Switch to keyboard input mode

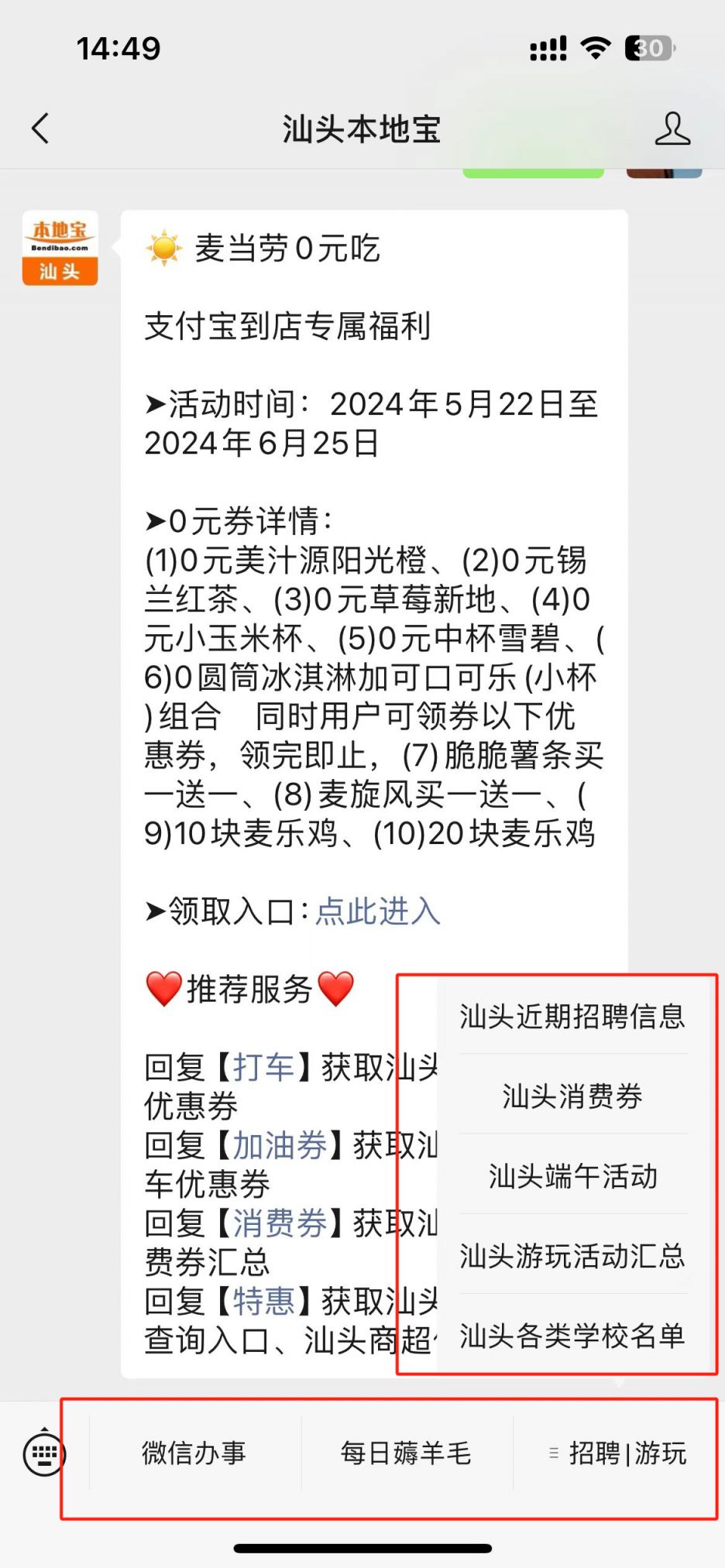tap(44, 1454)
